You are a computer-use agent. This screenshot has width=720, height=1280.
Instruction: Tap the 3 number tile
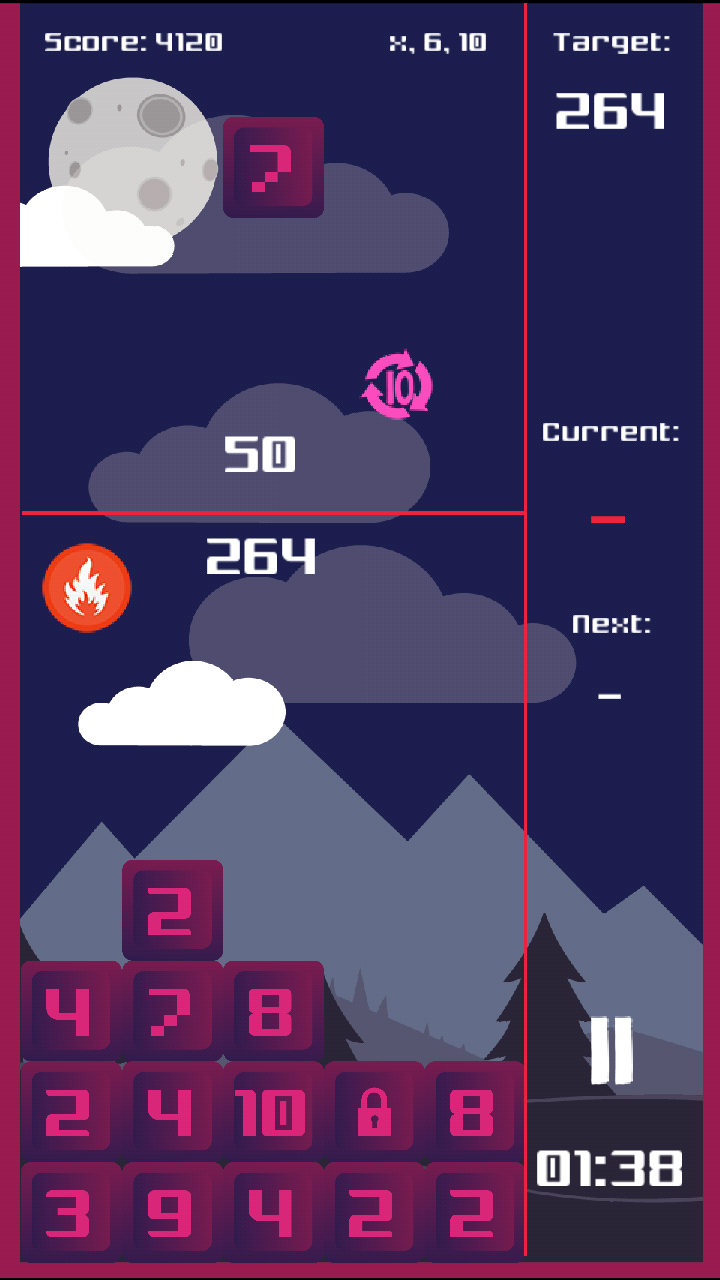point(71,1211)
